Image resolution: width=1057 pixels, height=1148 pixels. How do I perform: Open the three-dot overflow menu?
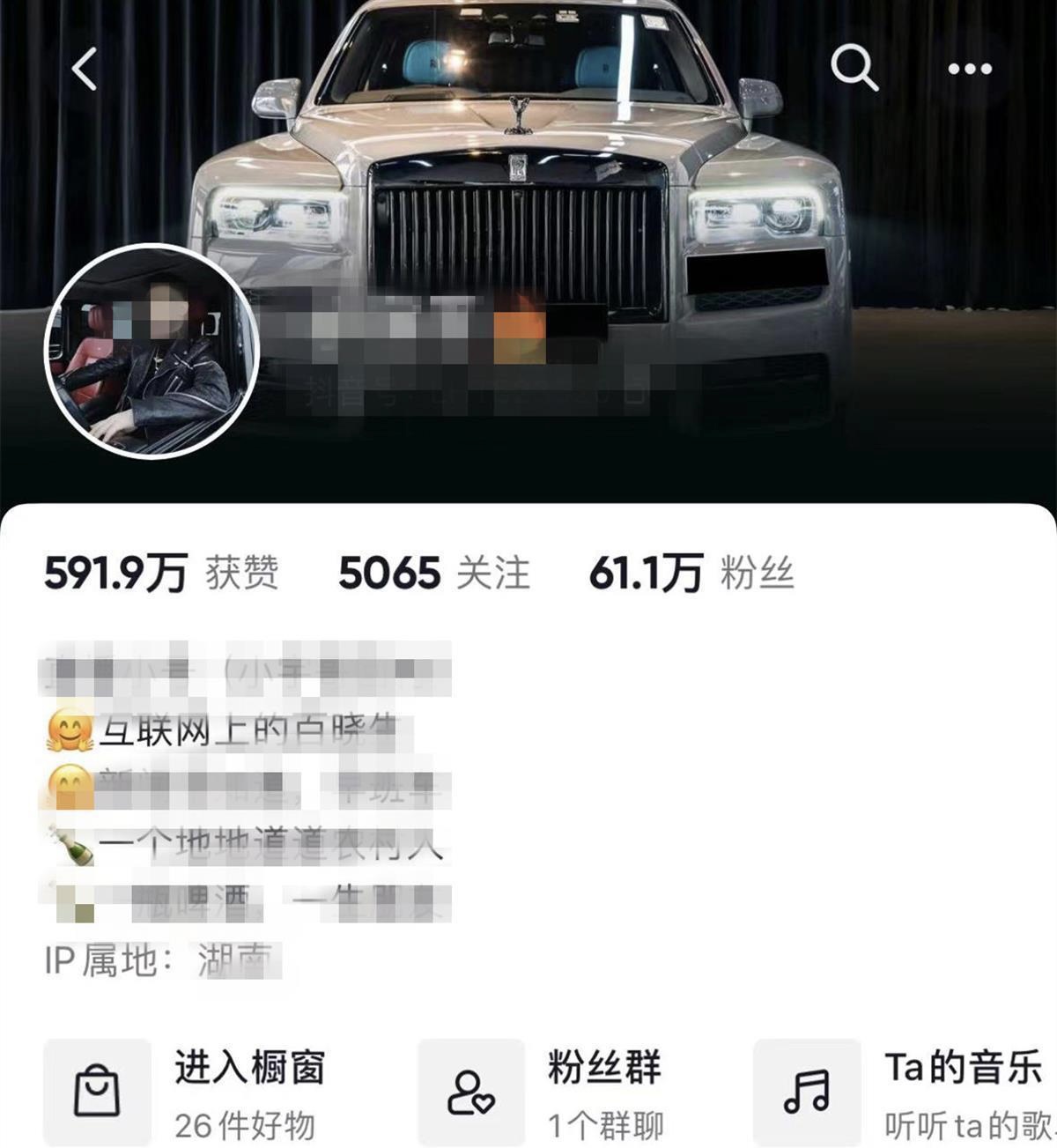(970, 69)
